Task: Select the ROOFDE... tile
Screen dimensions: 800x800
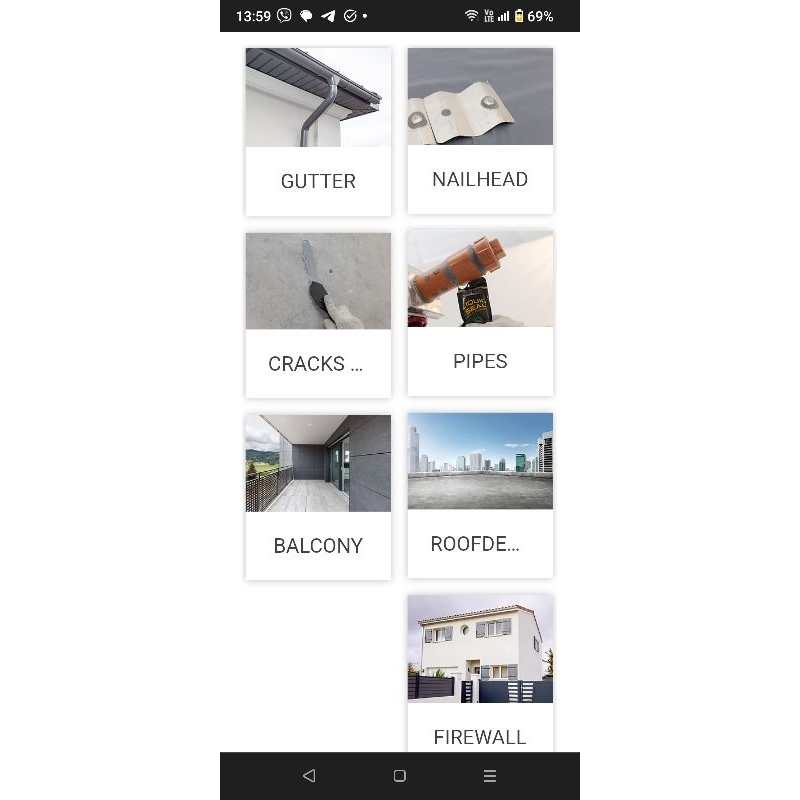Action: click(x=480, y=495)
